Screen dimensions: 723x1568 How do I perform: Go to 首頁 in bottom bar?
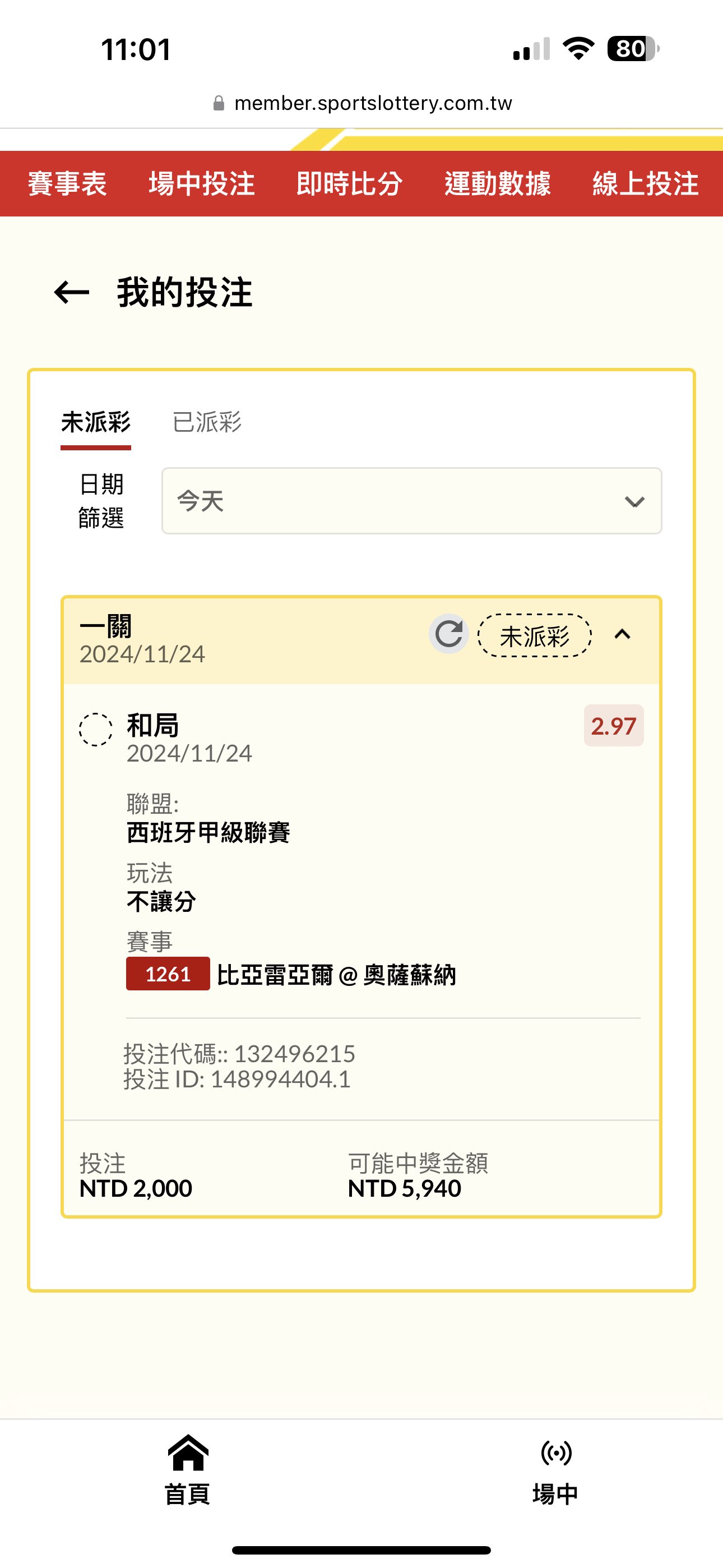point(187,1469)
